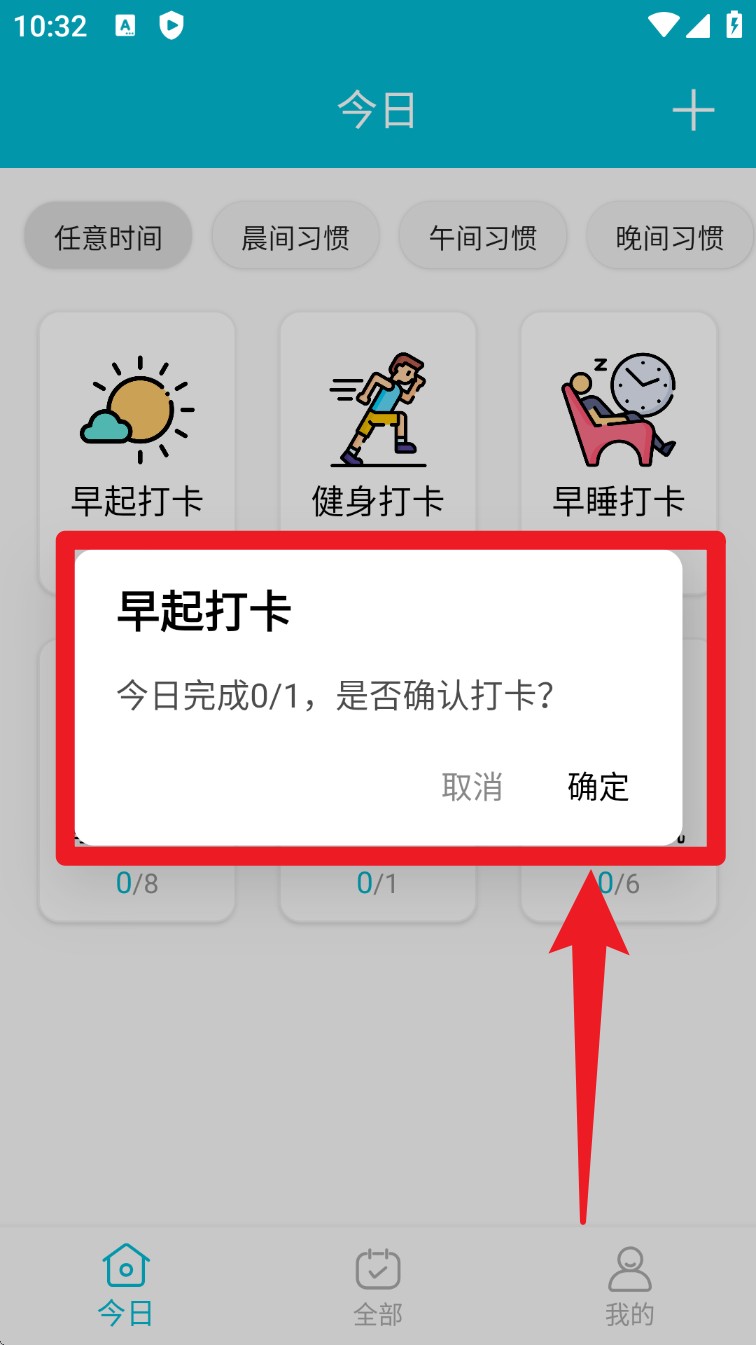Screen dimensions: 756x1345
Task: Switch to the 全部 tab
Action: (378, 1285)
